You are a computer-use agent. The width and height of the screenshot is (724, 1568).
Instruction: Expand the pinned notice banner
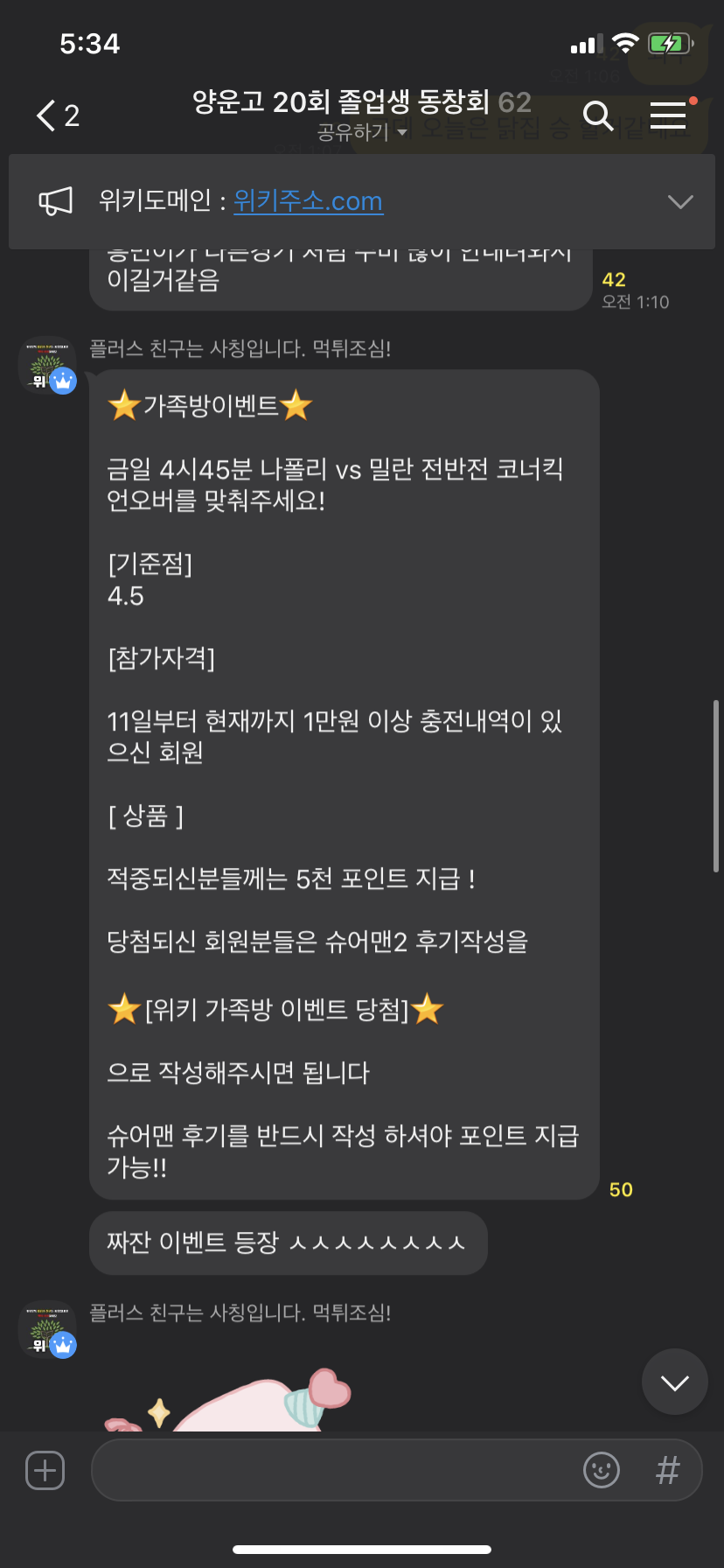point(680,201)
